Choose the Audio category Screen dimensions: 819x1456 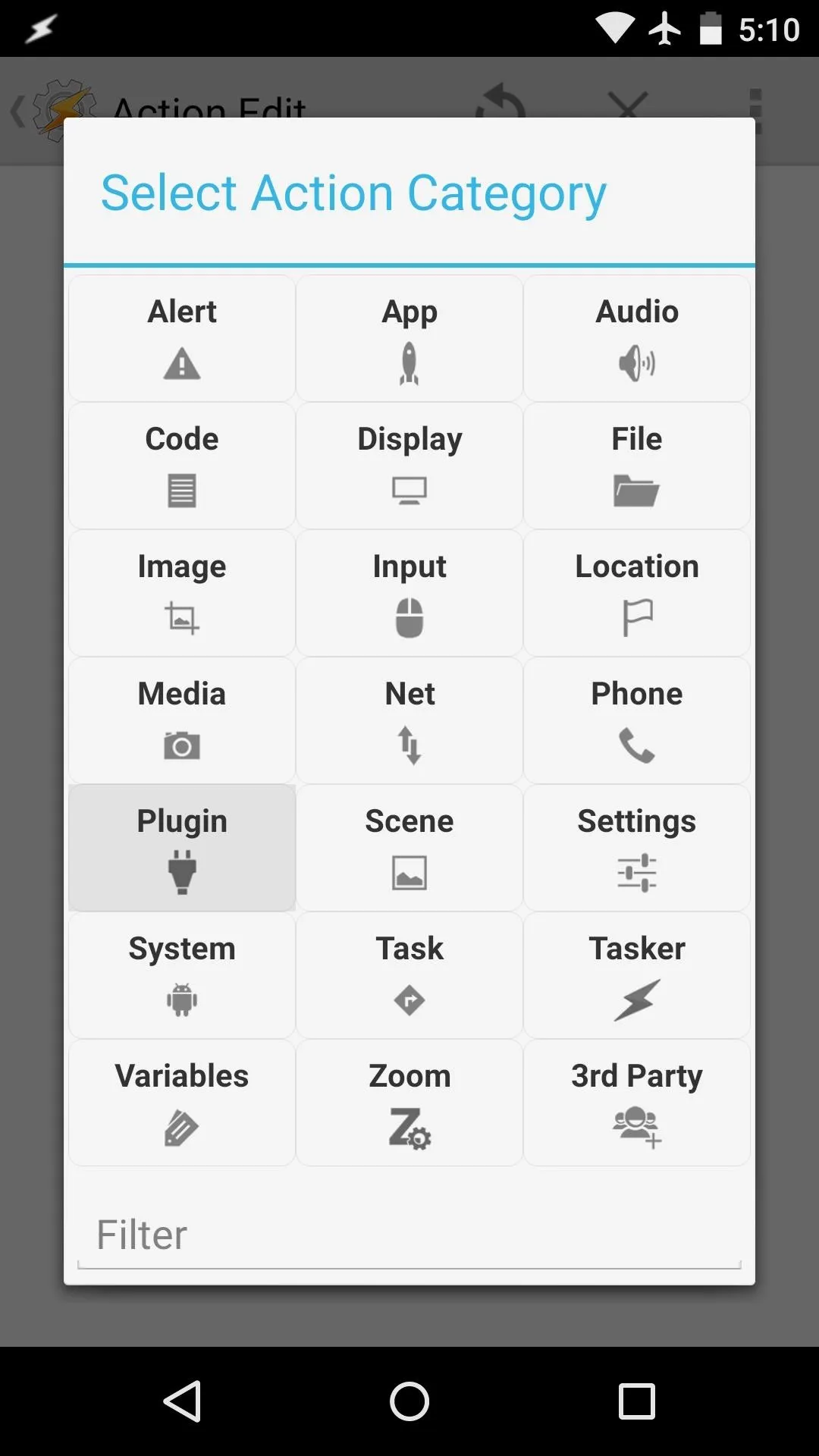point(637,338)
